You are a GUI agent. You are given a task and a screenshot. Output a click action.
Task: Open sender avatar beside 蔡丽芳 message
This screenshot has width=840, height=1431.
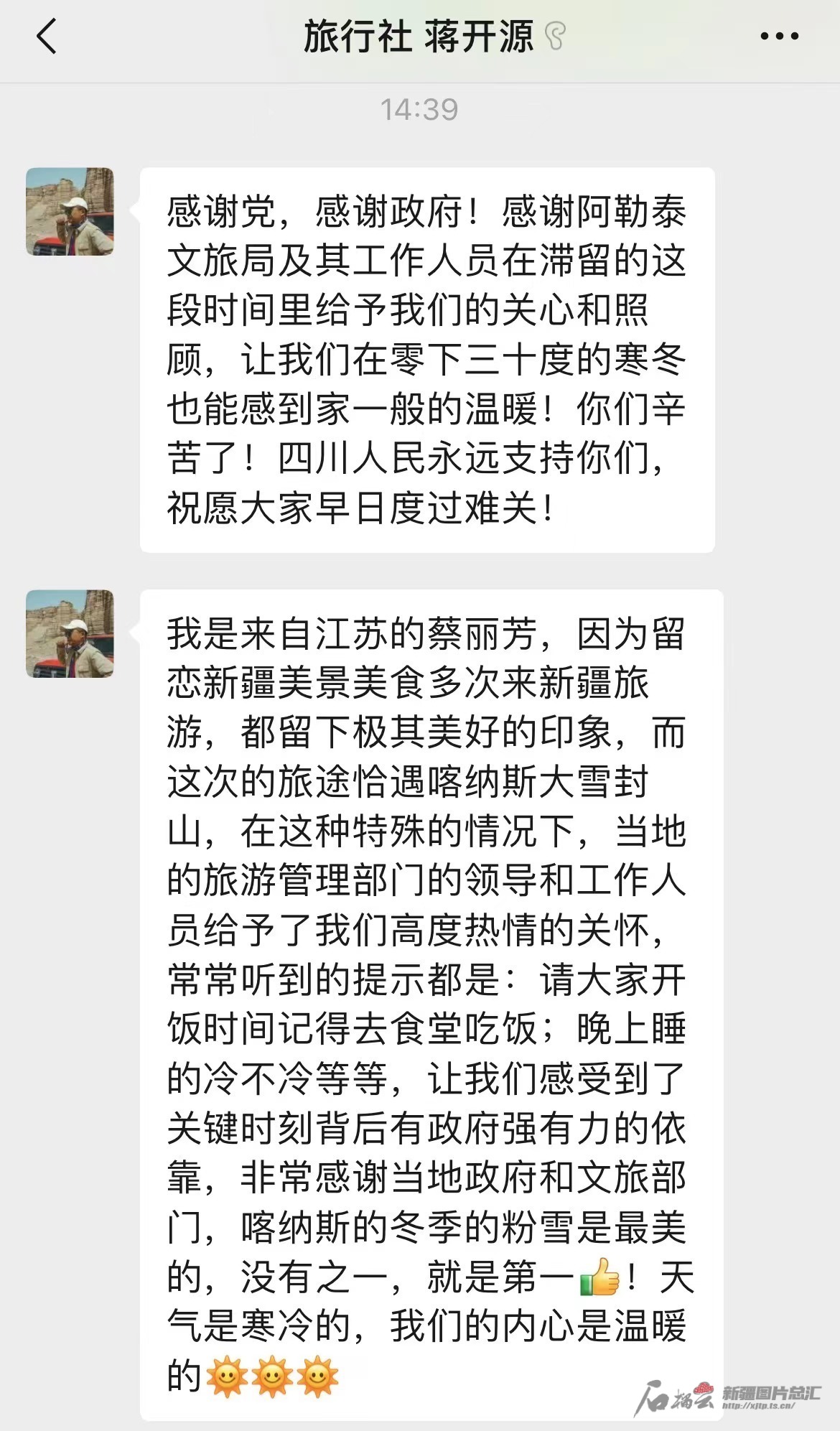coord(70,634)
